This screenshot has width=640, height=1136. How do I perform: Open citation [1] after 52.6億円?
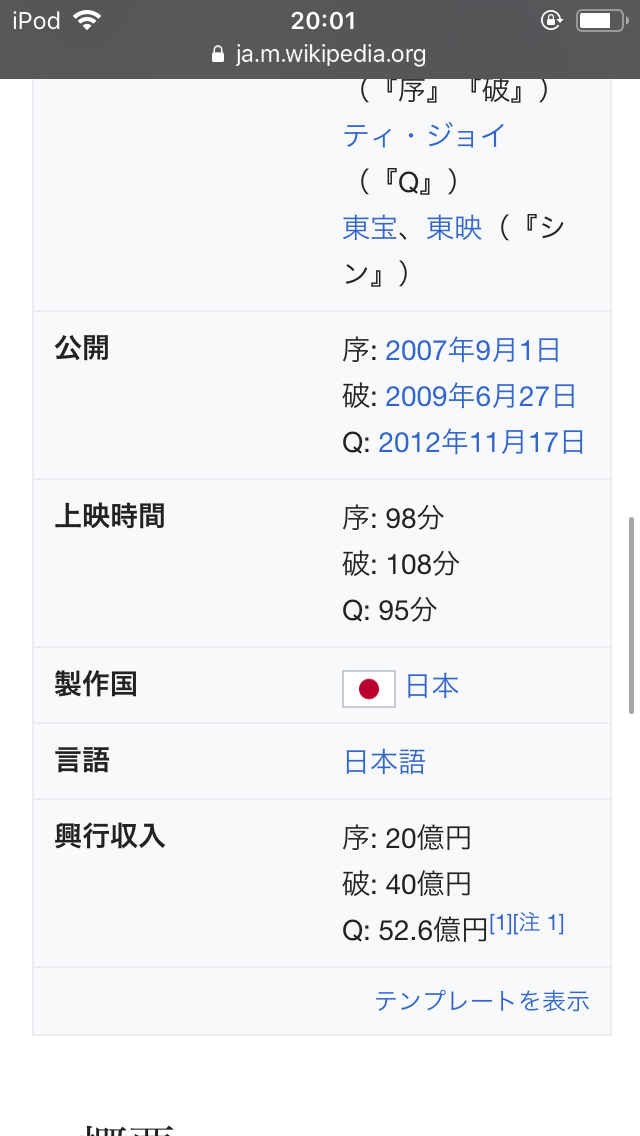pos(500,923)
